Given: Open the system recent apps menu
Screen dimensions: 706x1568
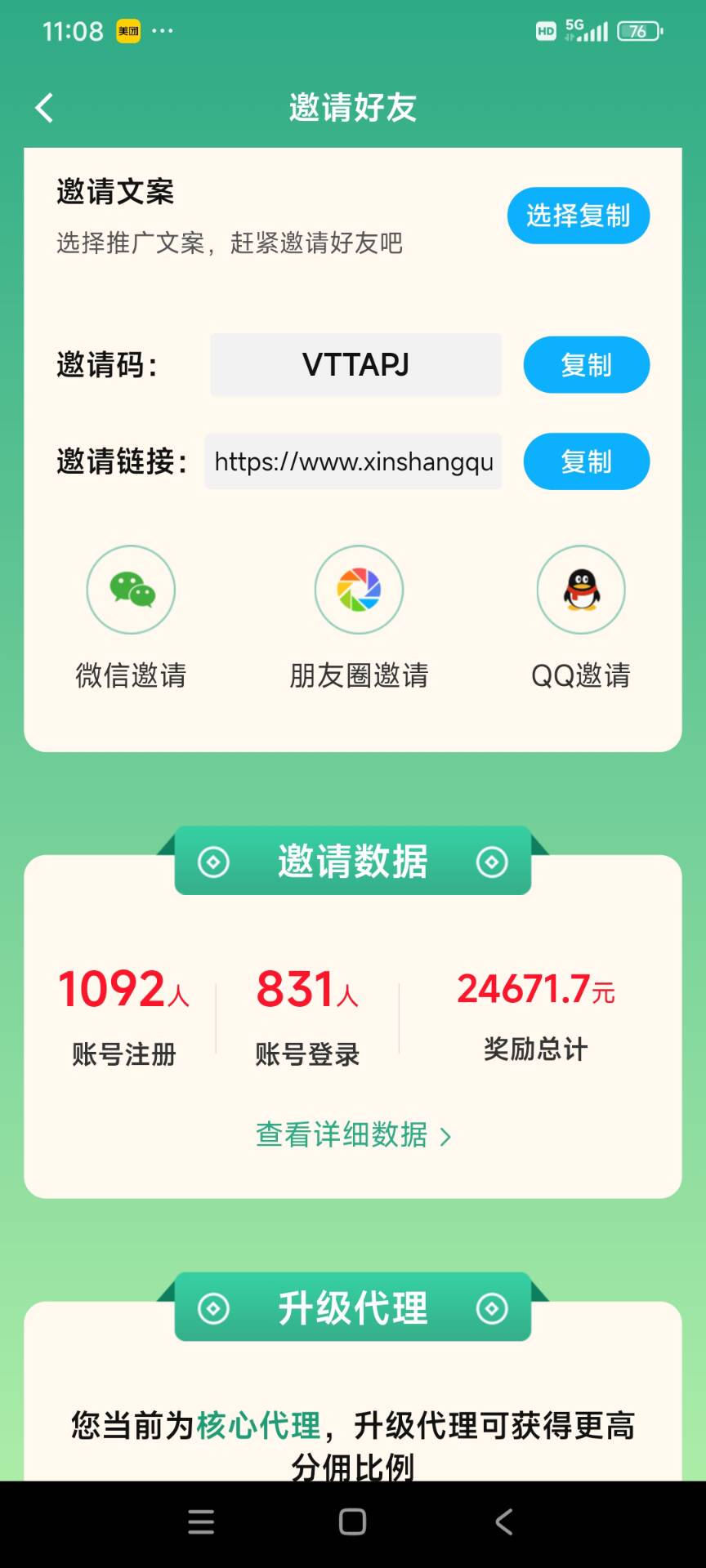Looking at the screenshot, I should [201, 1521].
